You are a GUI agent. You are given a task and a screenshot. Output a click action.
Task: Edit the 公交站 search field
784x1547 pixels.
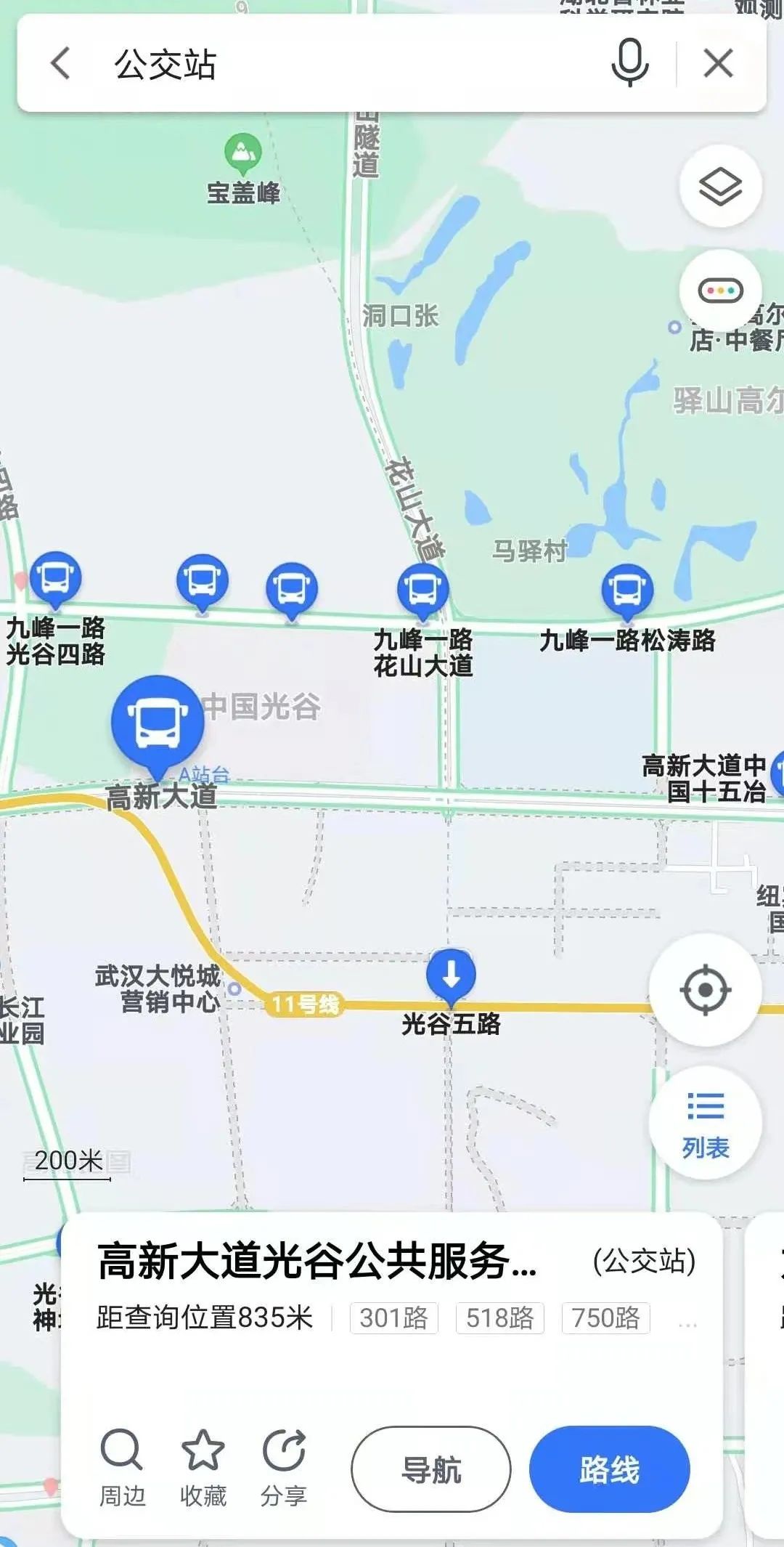tap(348, 64)
